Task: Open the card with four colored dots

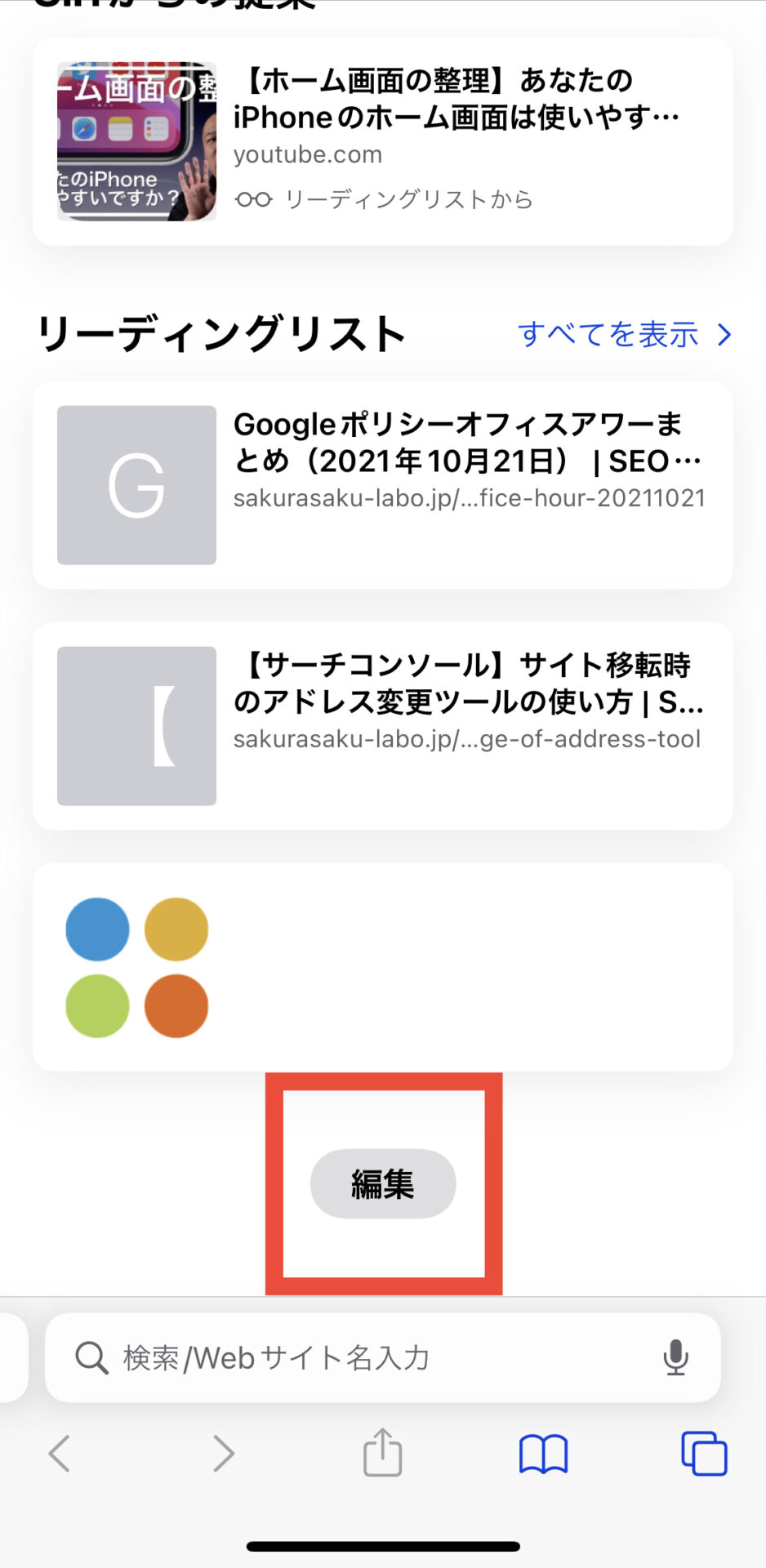Action: 382,967
